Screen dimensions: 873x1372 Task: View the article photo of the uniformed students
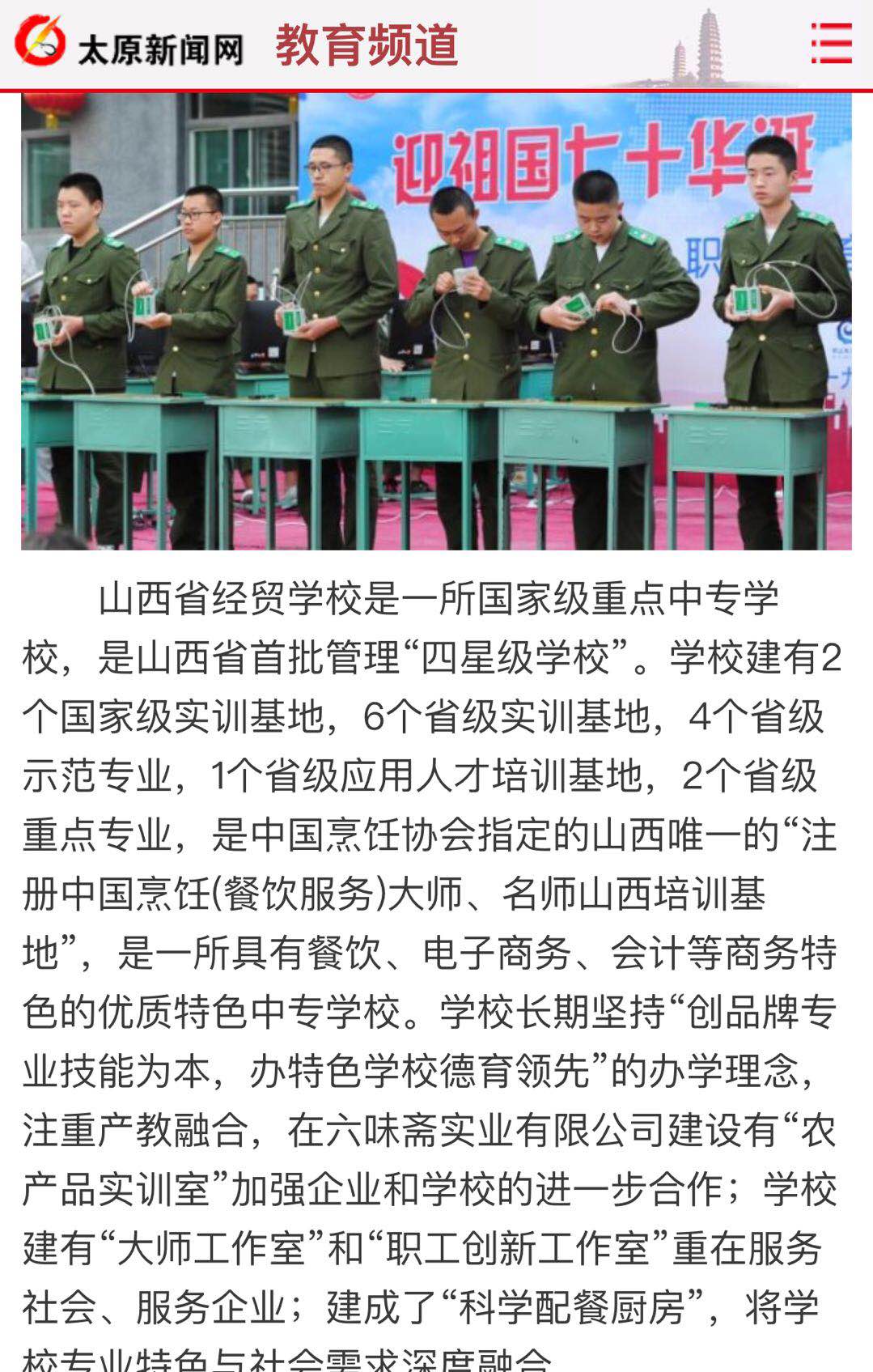tap(436, 321)
